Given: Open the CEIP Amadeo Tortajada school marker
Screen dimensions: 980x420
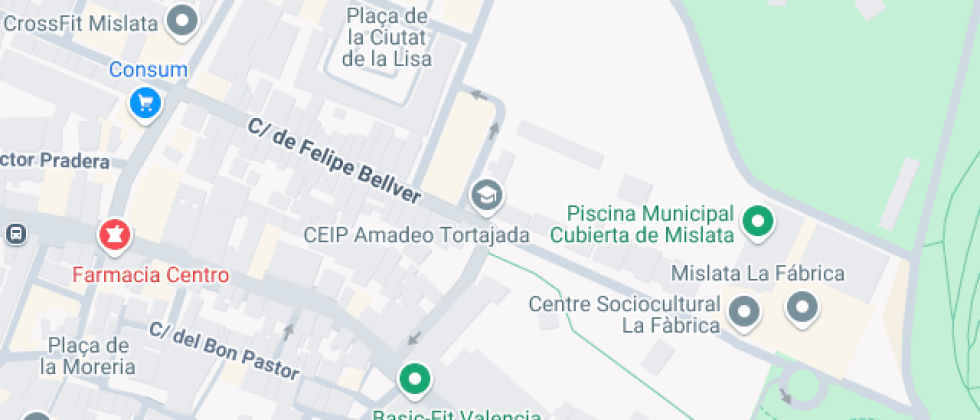Looking at the screenshot, I should coord(487,196).
